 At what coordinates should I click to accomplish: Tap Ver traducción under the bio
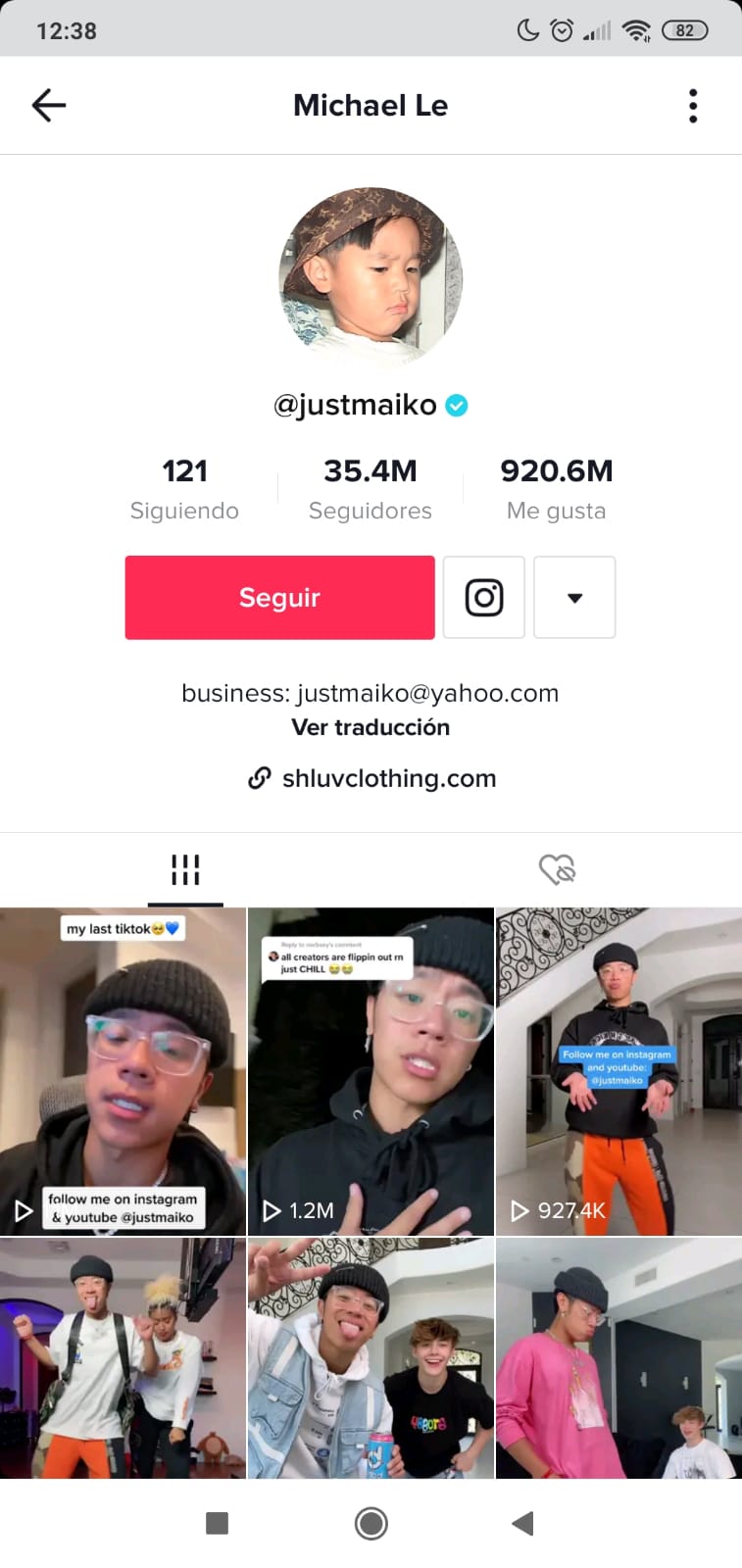(x=371, y=727)
